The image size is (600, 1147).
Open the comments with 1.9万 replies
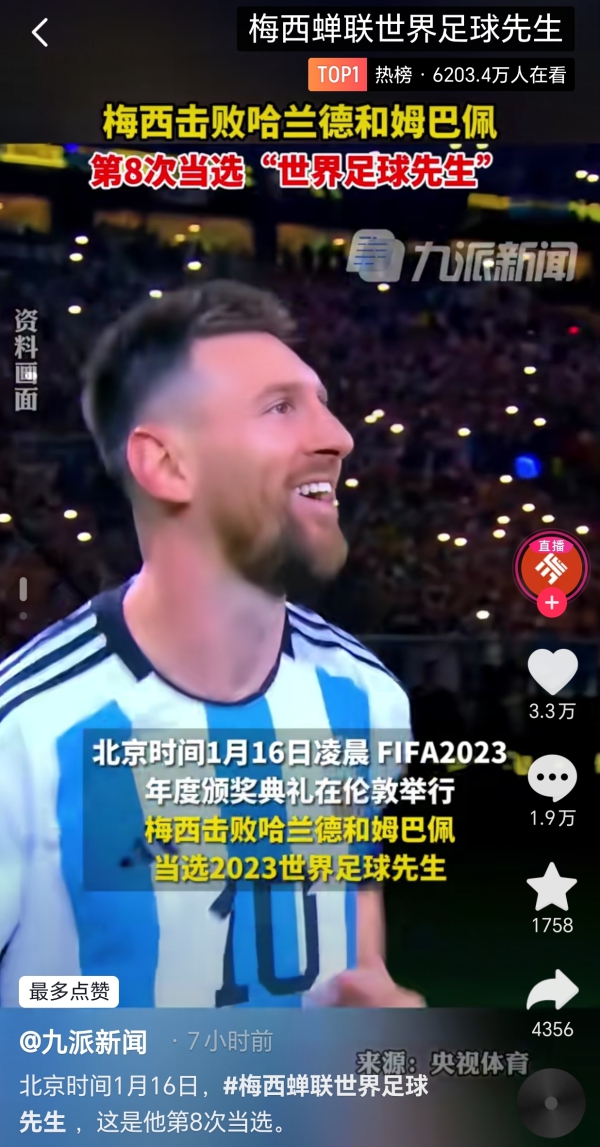coord(552,778)
